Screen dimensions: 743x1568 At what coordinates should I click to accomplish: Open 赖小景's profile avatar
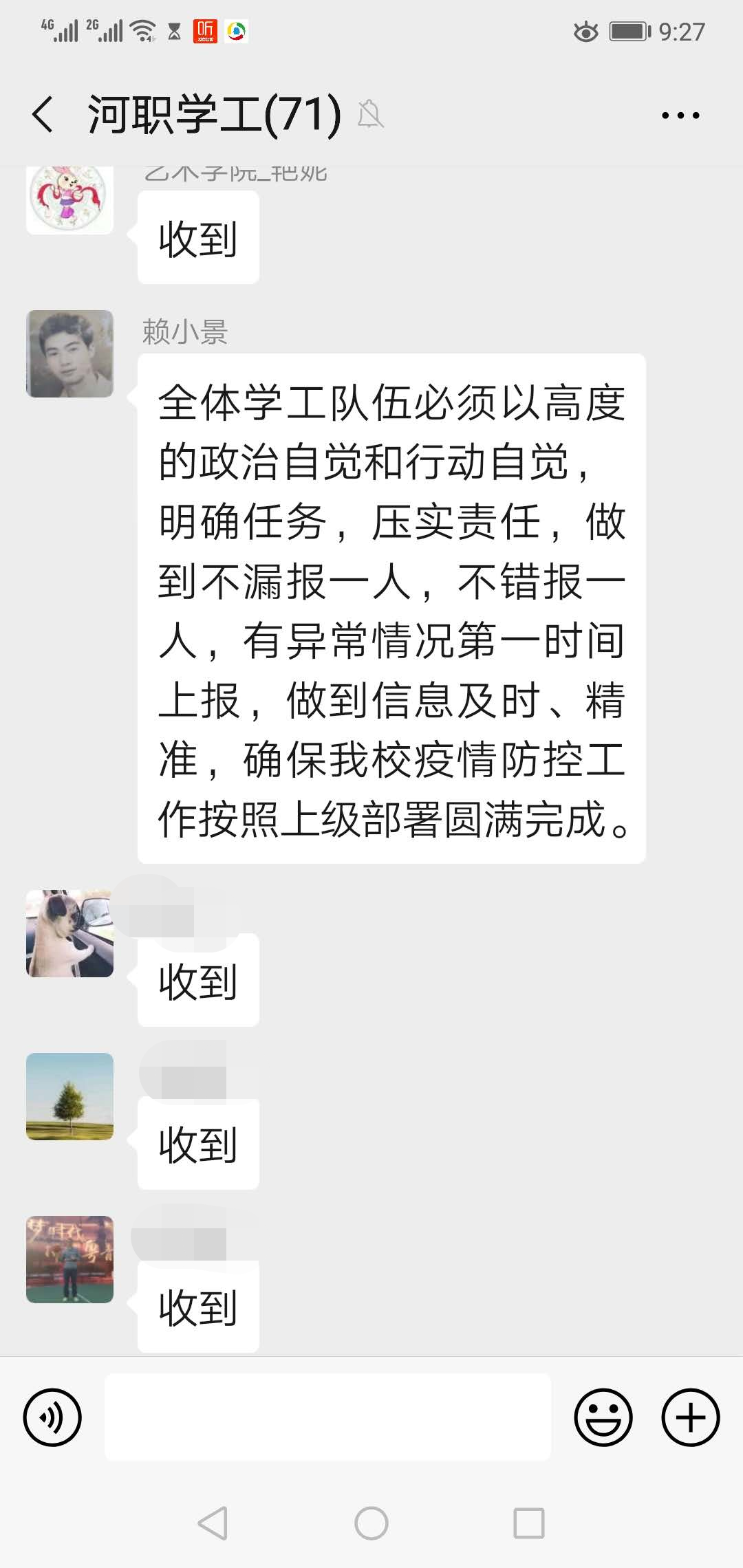[69, 353]
